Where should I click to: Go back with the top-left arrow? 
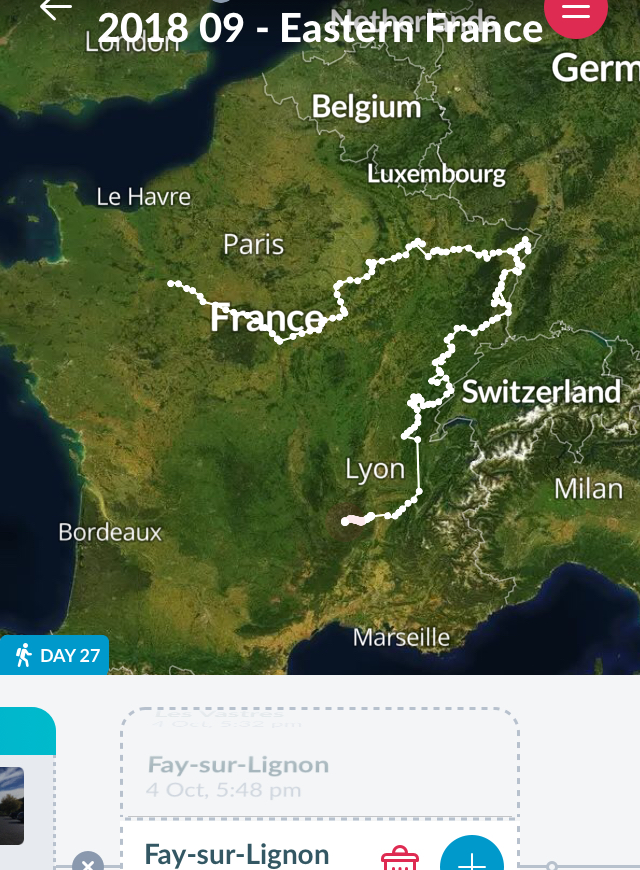(55, 8)
